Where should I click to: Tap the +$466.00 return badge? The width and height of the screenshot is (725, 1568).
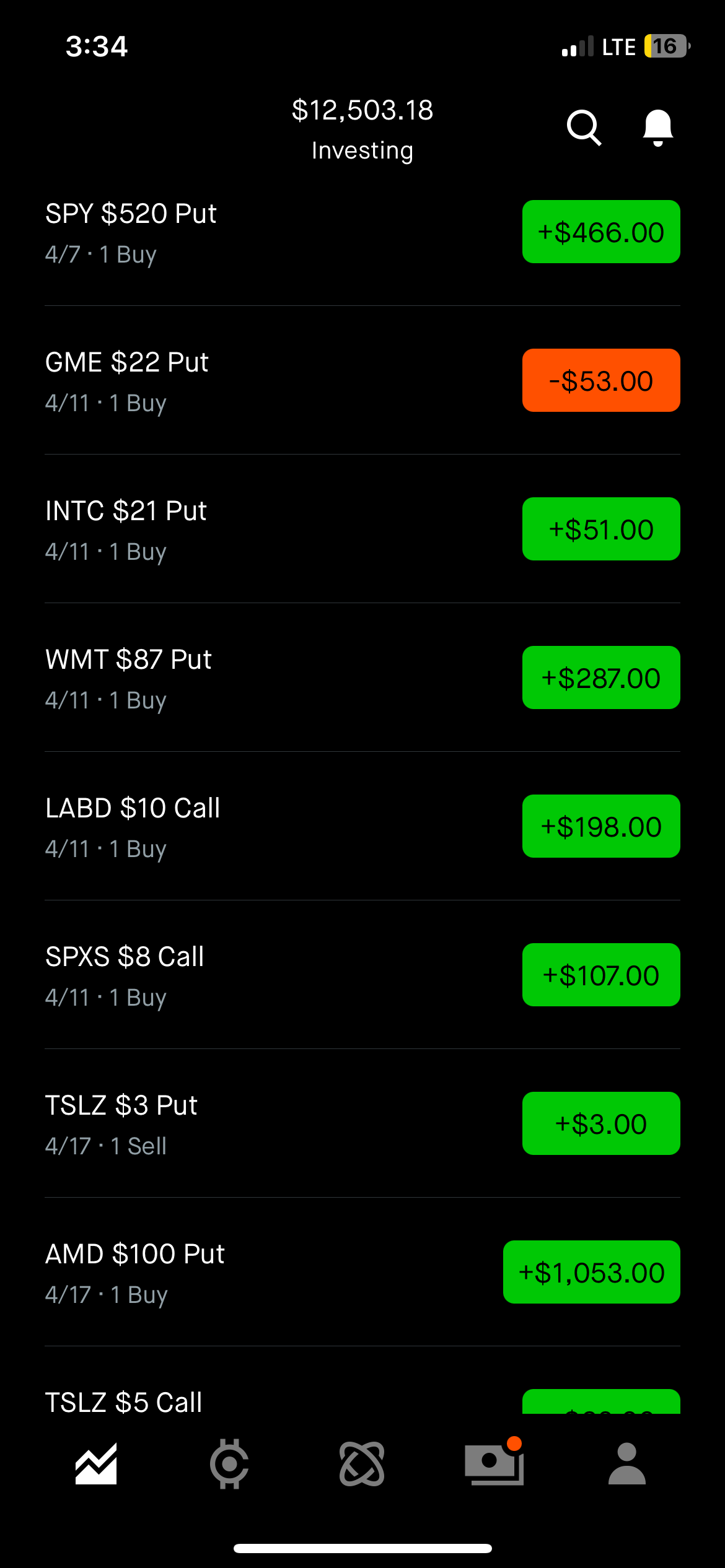click(601, 232)
